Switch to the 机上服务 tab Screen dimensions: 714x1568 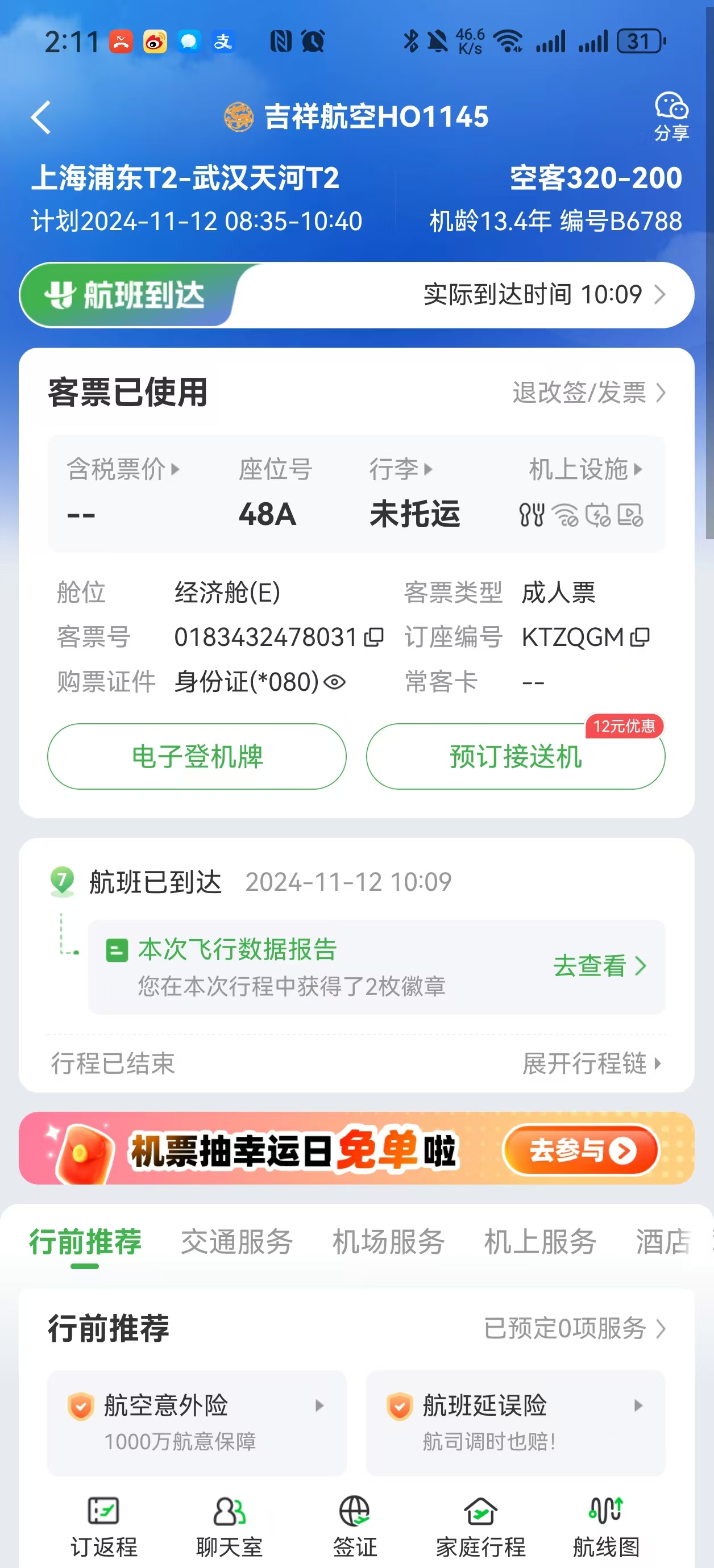540,1242
